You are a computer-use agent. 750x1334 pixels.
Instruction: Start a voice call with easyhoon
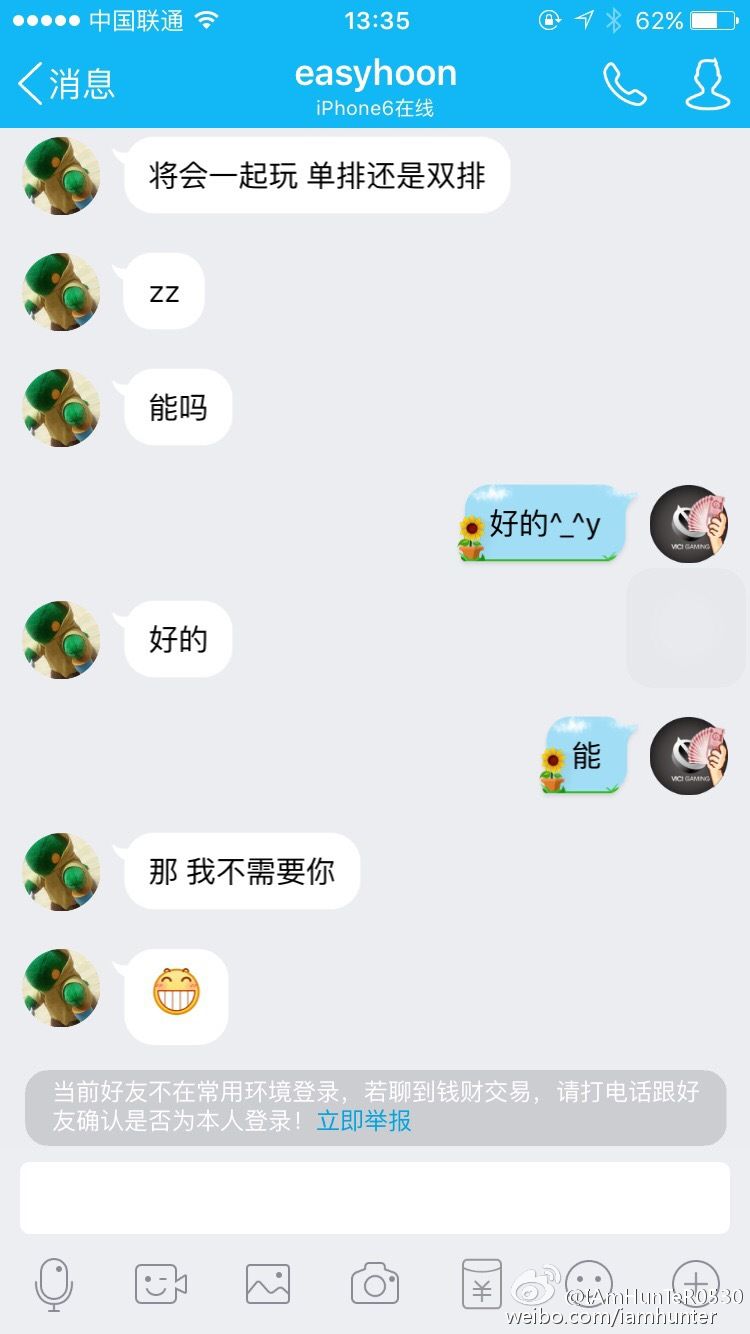coord(624,84)
